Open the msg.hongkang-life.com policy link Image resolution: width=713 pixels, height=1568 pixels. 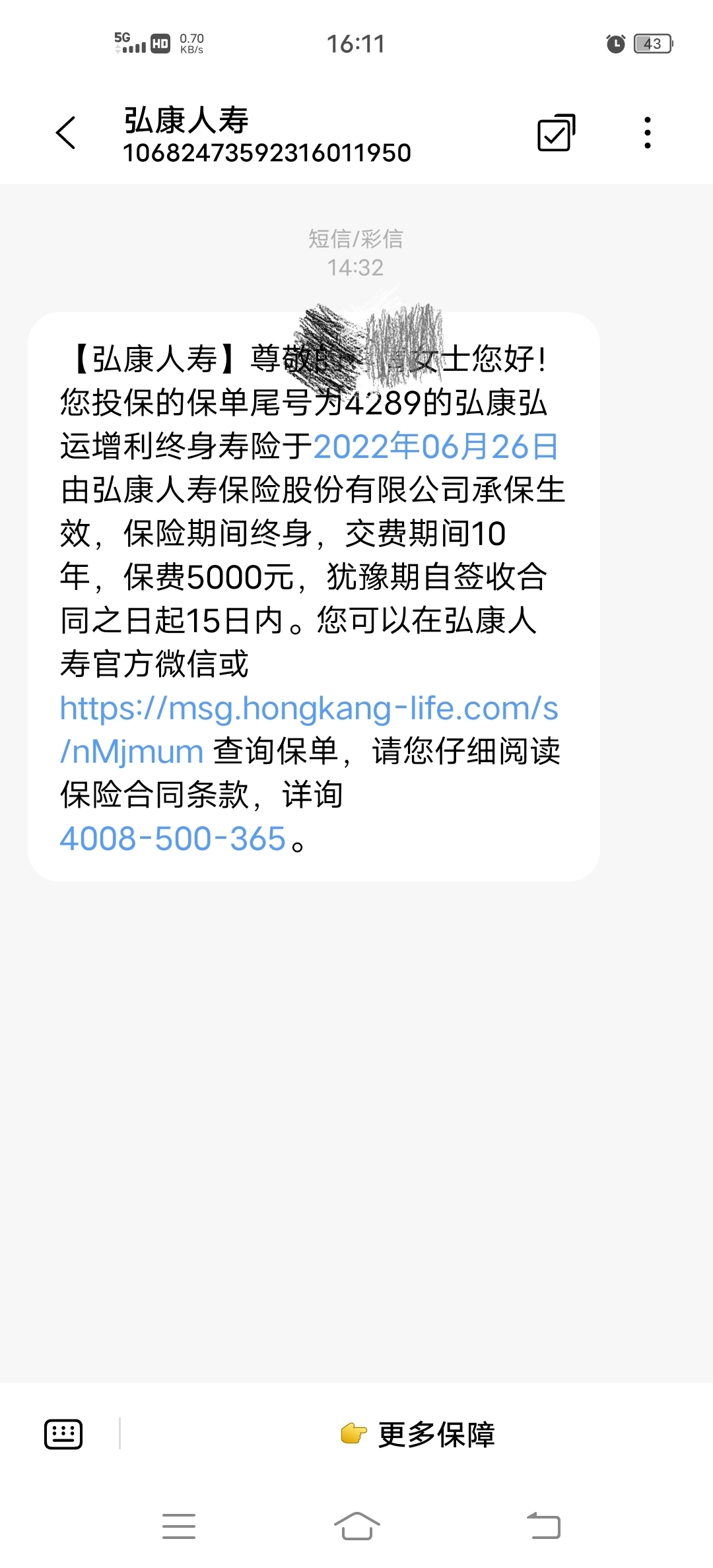[309, 730]
